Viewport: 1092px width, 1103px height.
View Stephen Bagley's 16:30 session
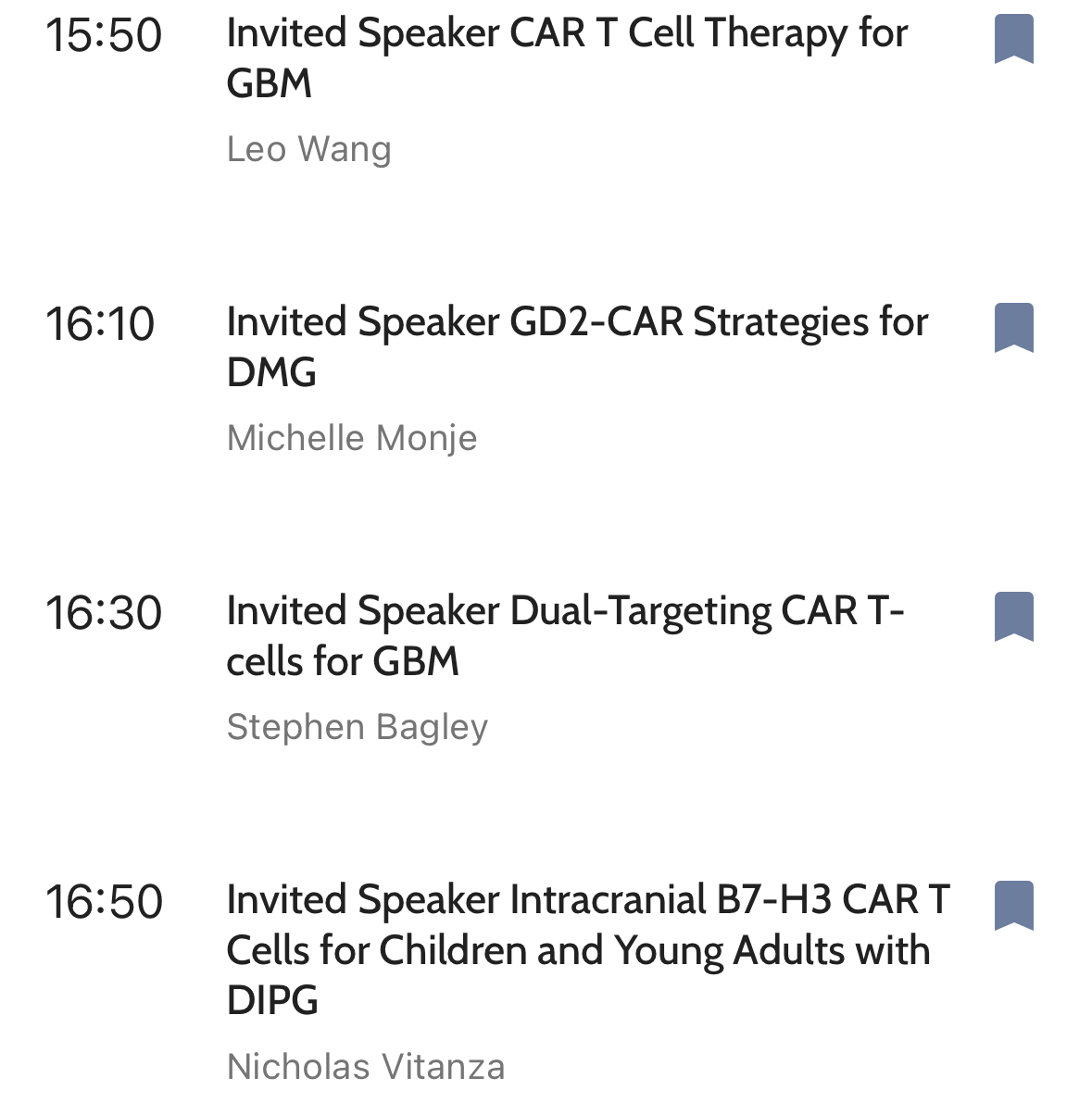[565, 636]
